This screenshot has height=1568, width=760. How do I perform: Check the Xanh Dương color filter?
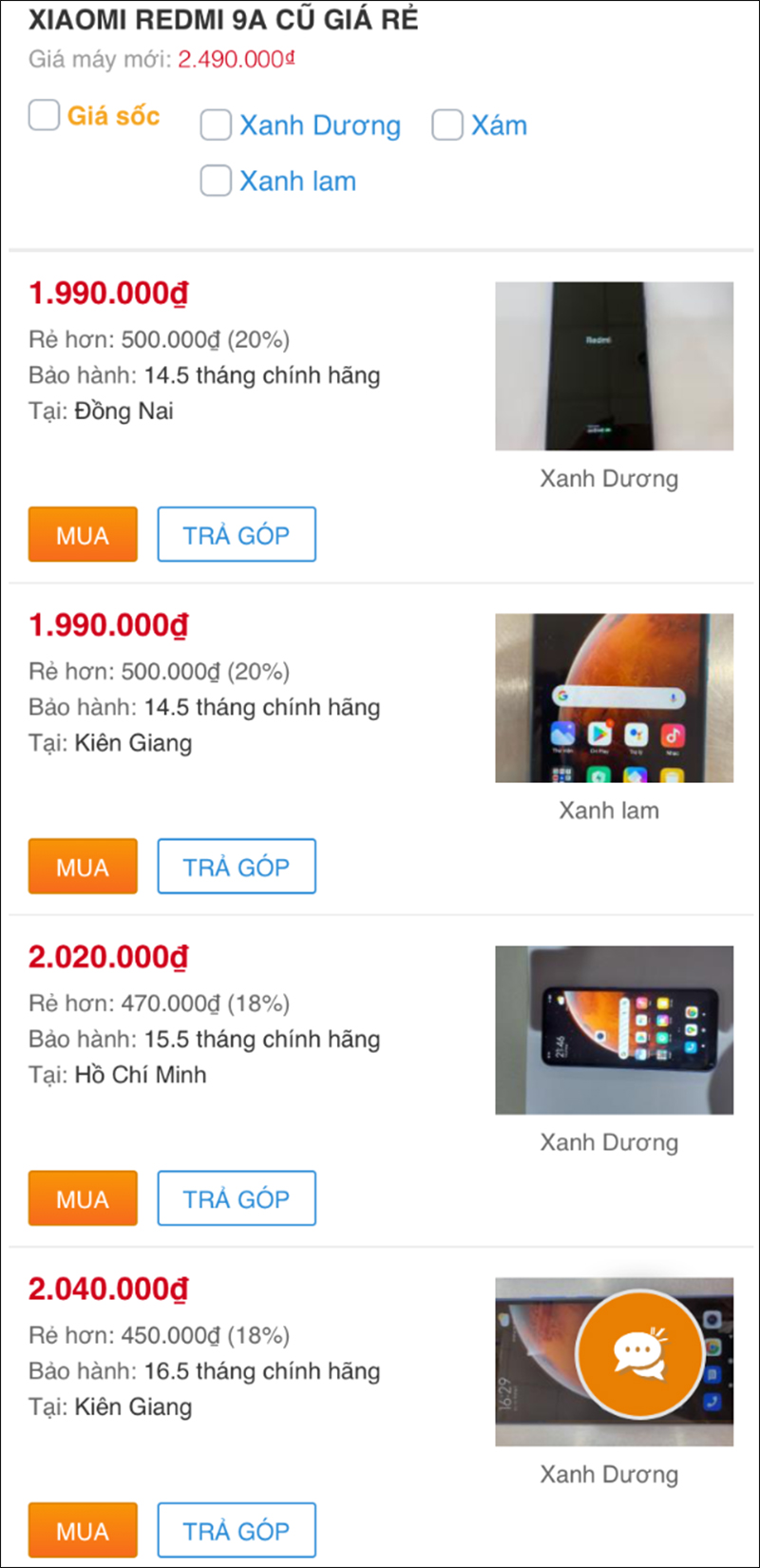216,124
